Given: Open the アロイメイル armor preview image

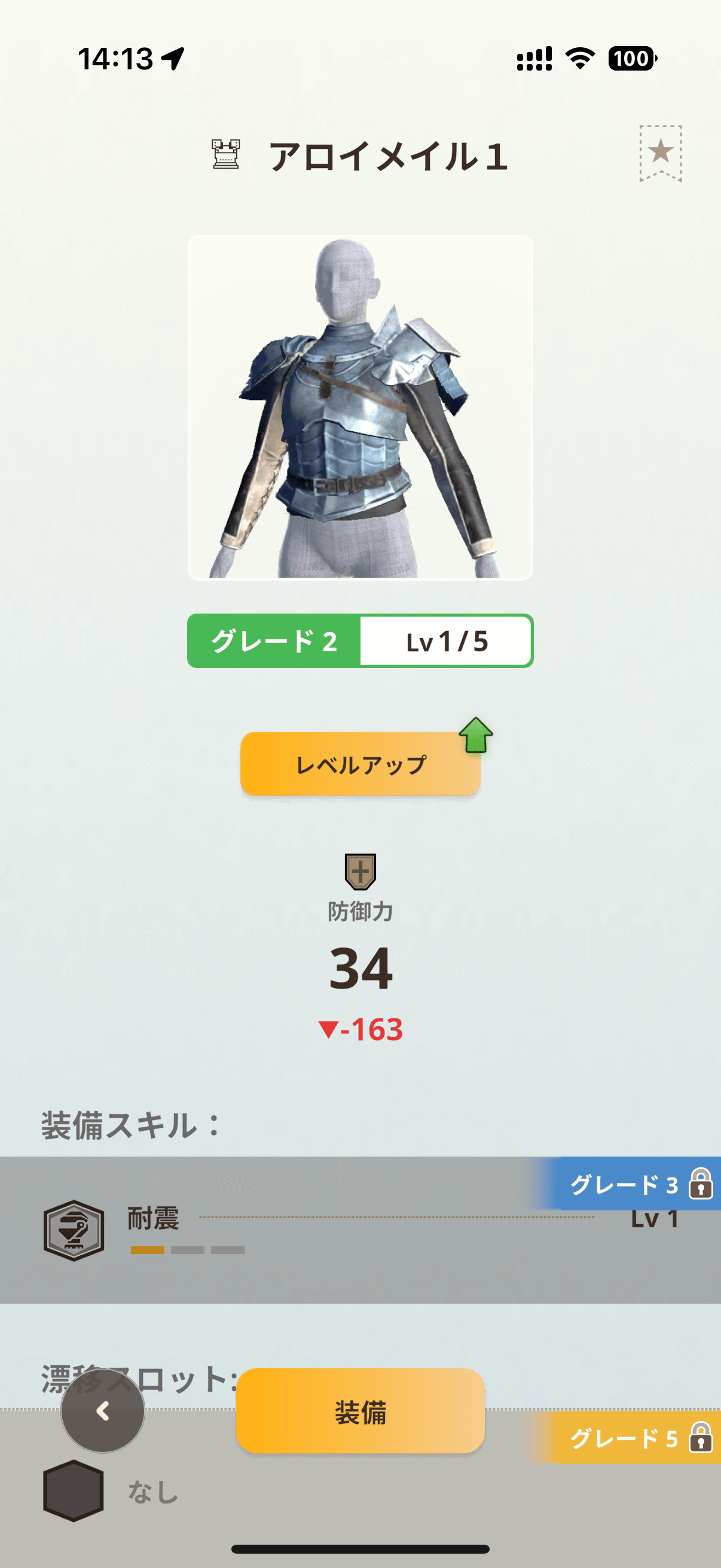Looking at the screenshot, I should [x=360, y=408].
